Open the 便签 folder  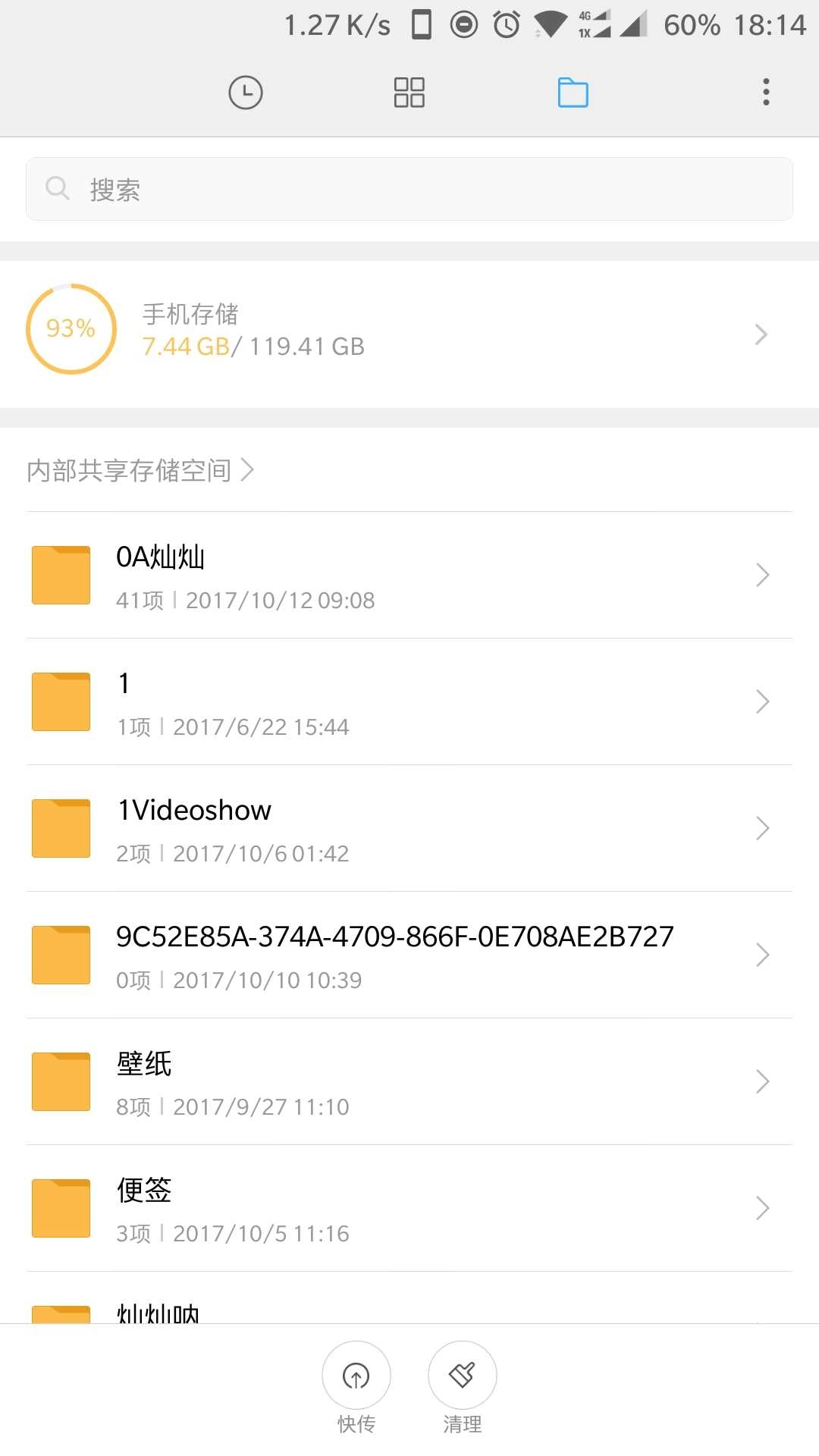coord(409,1209)
